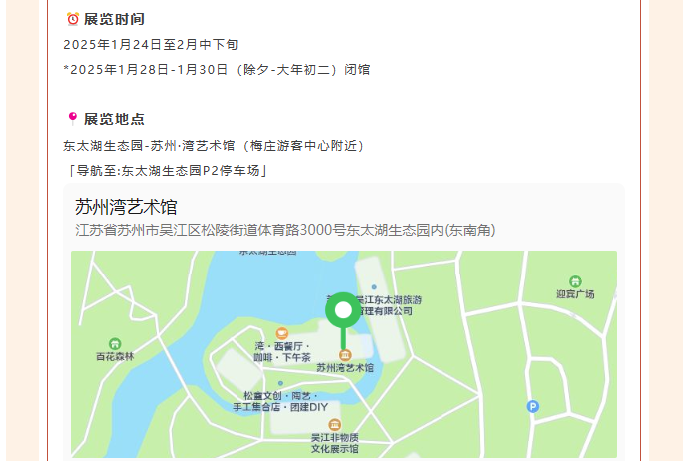Open the 苏州湾艺术馆 map location card
This screenshot has height=461, width=690.
[x=126, y=208]
